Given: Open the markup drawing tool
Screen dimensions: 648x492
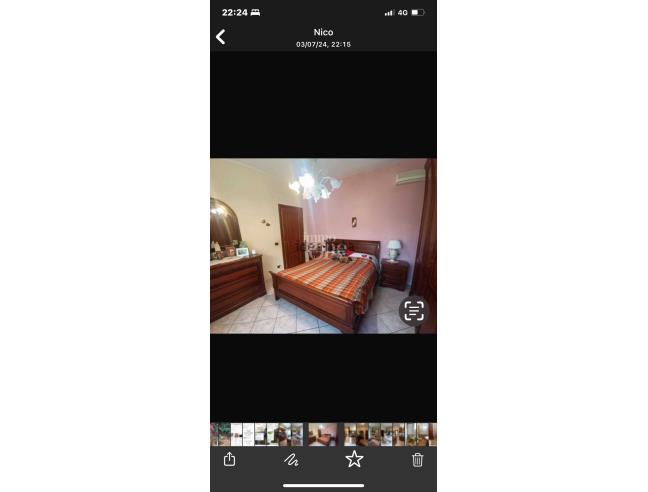Looking at the screenshot, I should (x=291, y=459).
